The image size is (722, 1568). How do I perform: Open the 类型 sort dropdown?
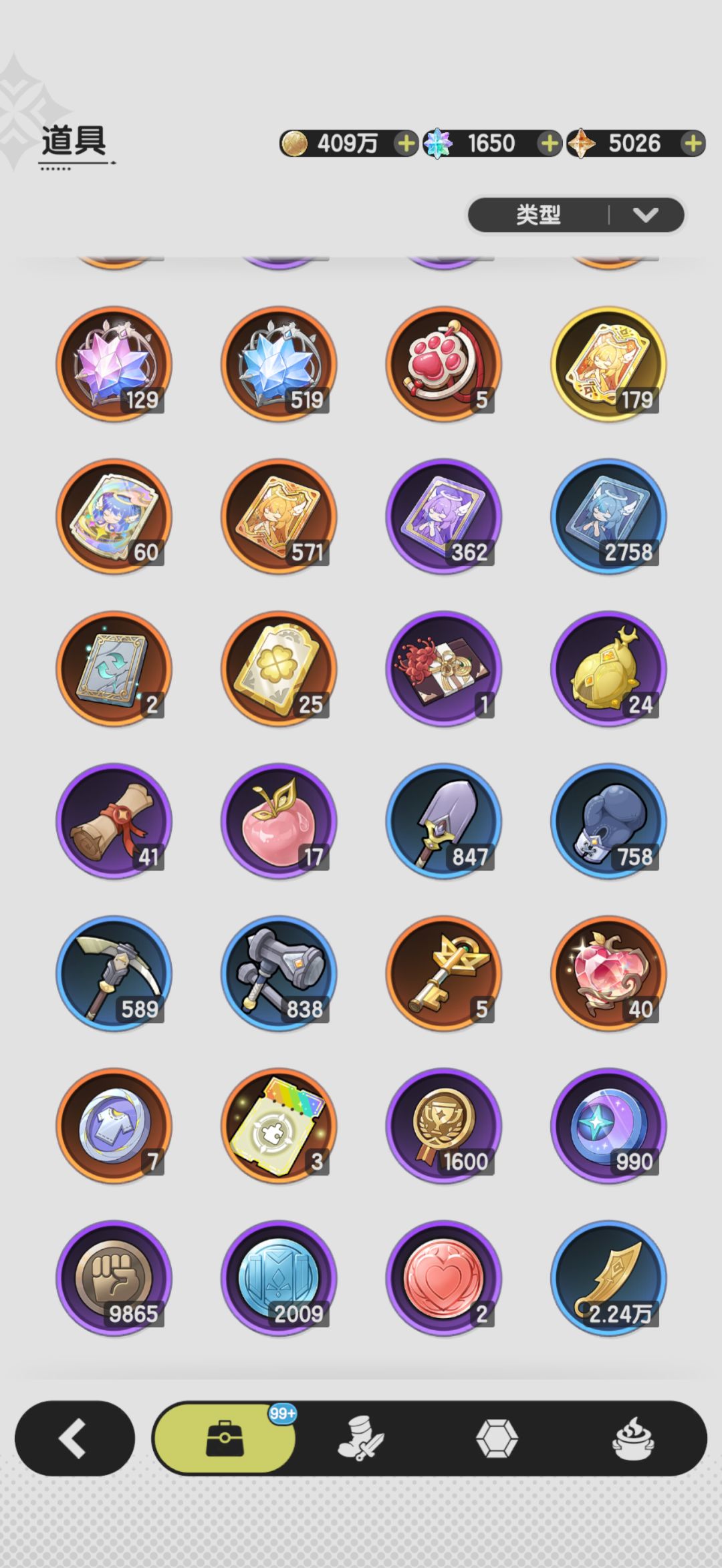[x=576, y=214]
